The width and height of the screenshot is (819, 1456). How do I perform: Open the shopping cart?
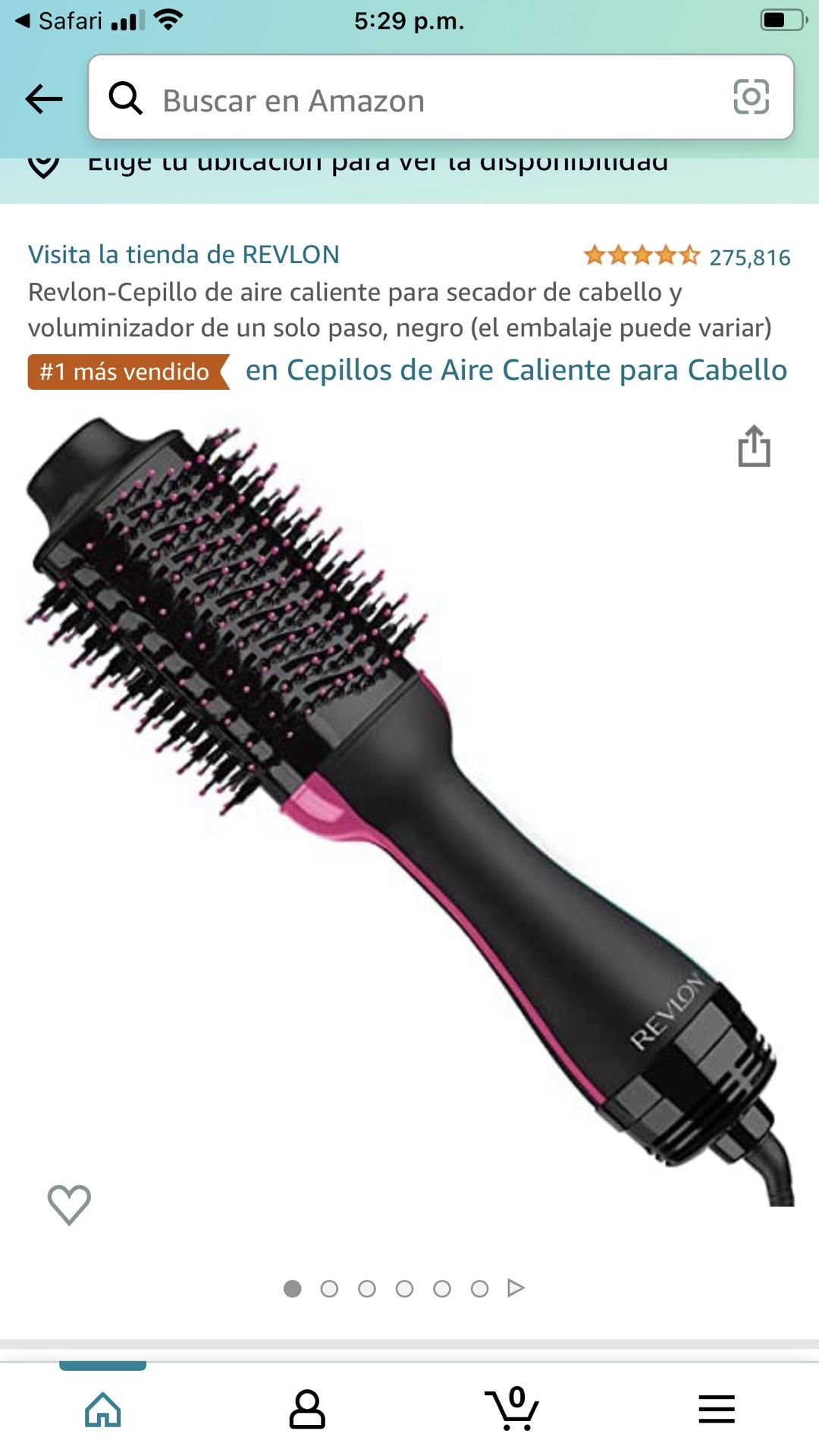512,1408
